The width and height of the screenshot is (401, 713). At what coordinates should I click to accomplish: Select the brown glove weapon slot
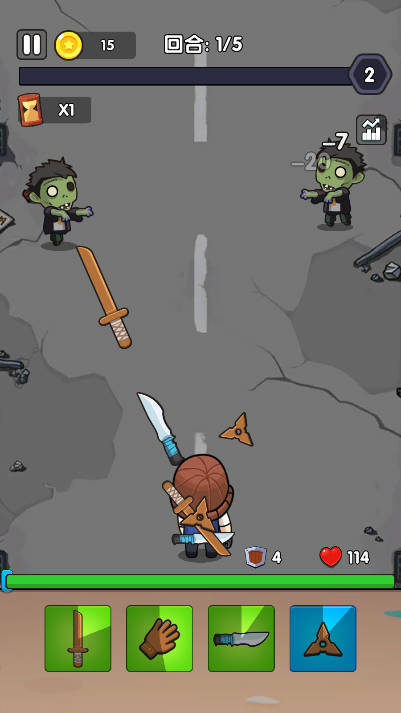(x=159, y=638)
